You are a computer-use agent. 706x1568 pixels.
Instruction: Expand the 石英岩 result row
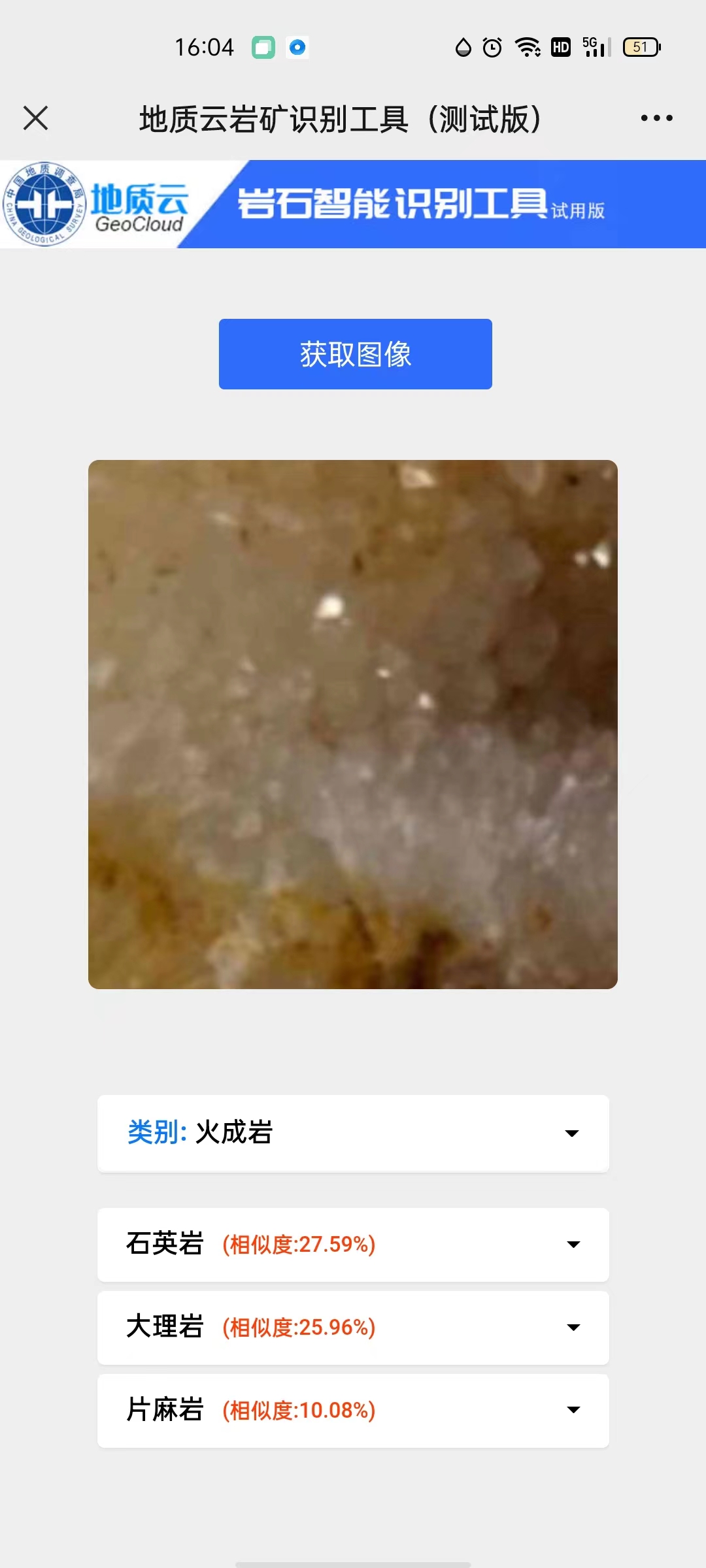click(x=353, y=1245)
